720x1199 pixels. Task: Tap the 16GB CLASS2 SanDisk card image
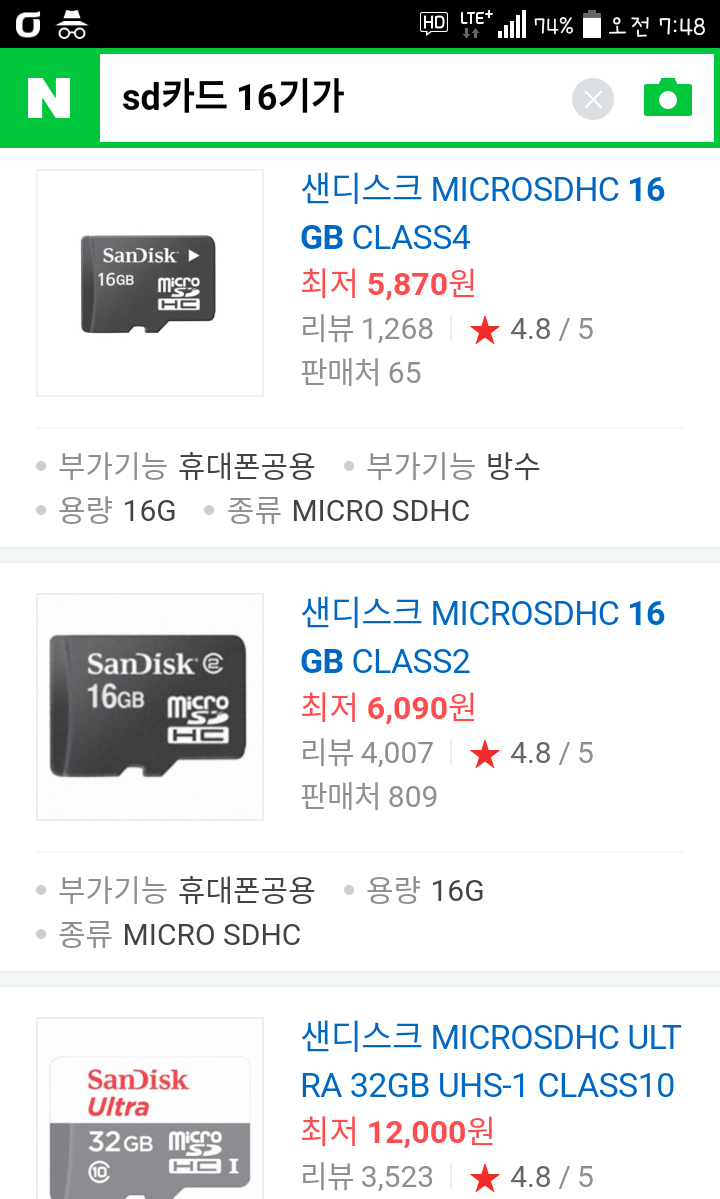[x=150, y=707]
